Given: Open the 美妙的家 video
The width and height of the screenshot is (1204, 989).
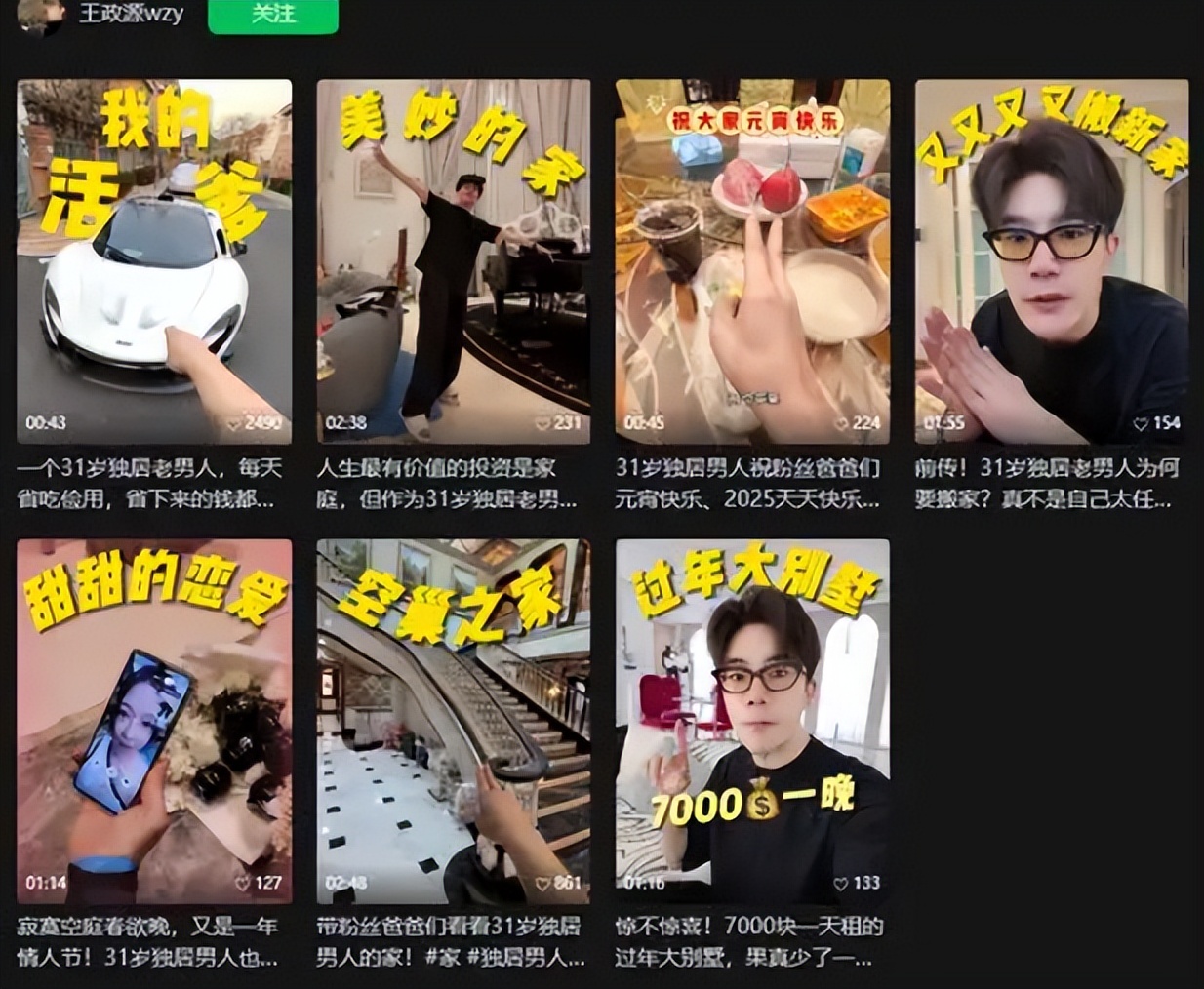Looking at the screenshot, I should pos(453,261).
